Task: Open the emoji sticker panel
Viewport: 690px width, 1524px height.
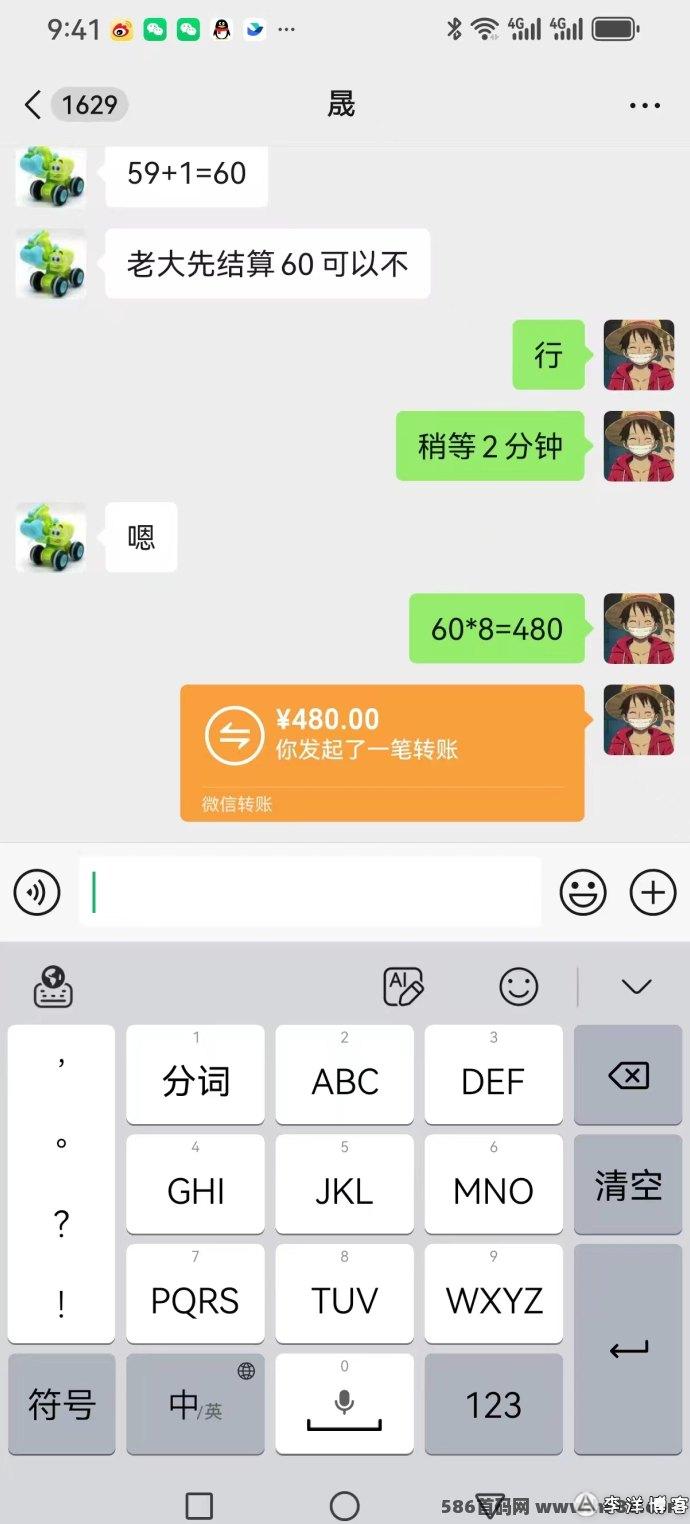Action: point(583,892)
